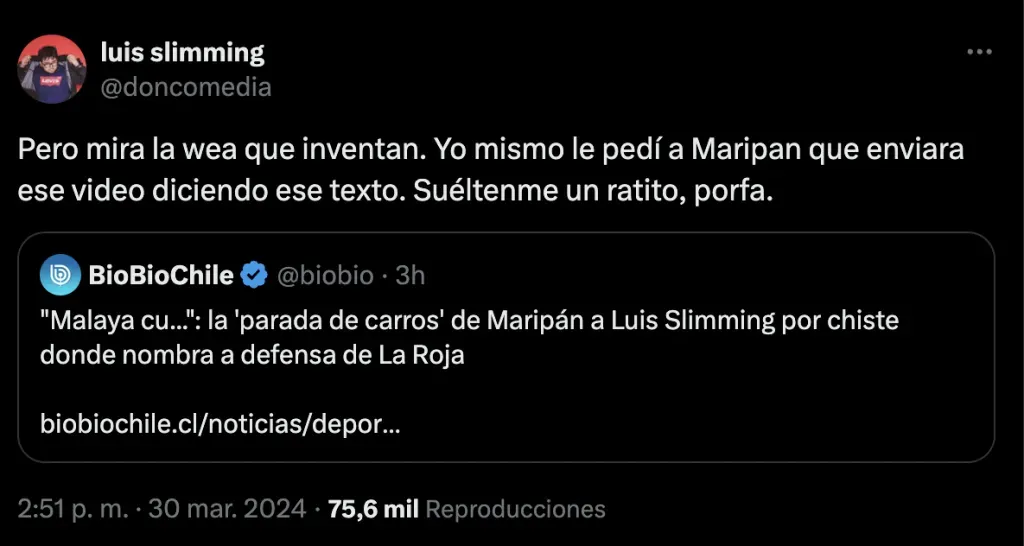Open the biobiochile.cl article link
1024x546 pixels.
(x=220, y=425)
